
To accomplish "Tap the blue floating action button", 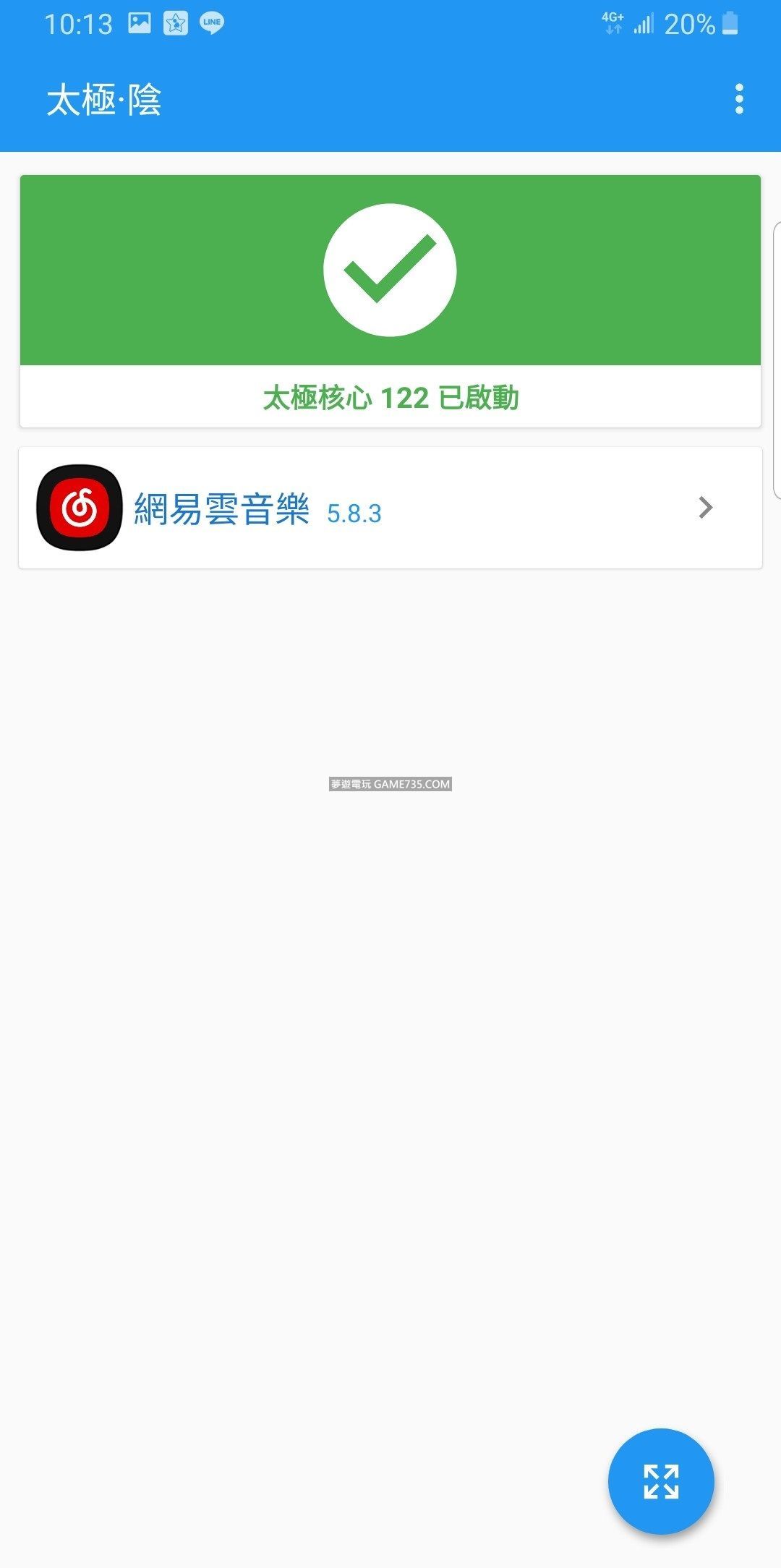I will [x=660, y=1480].
